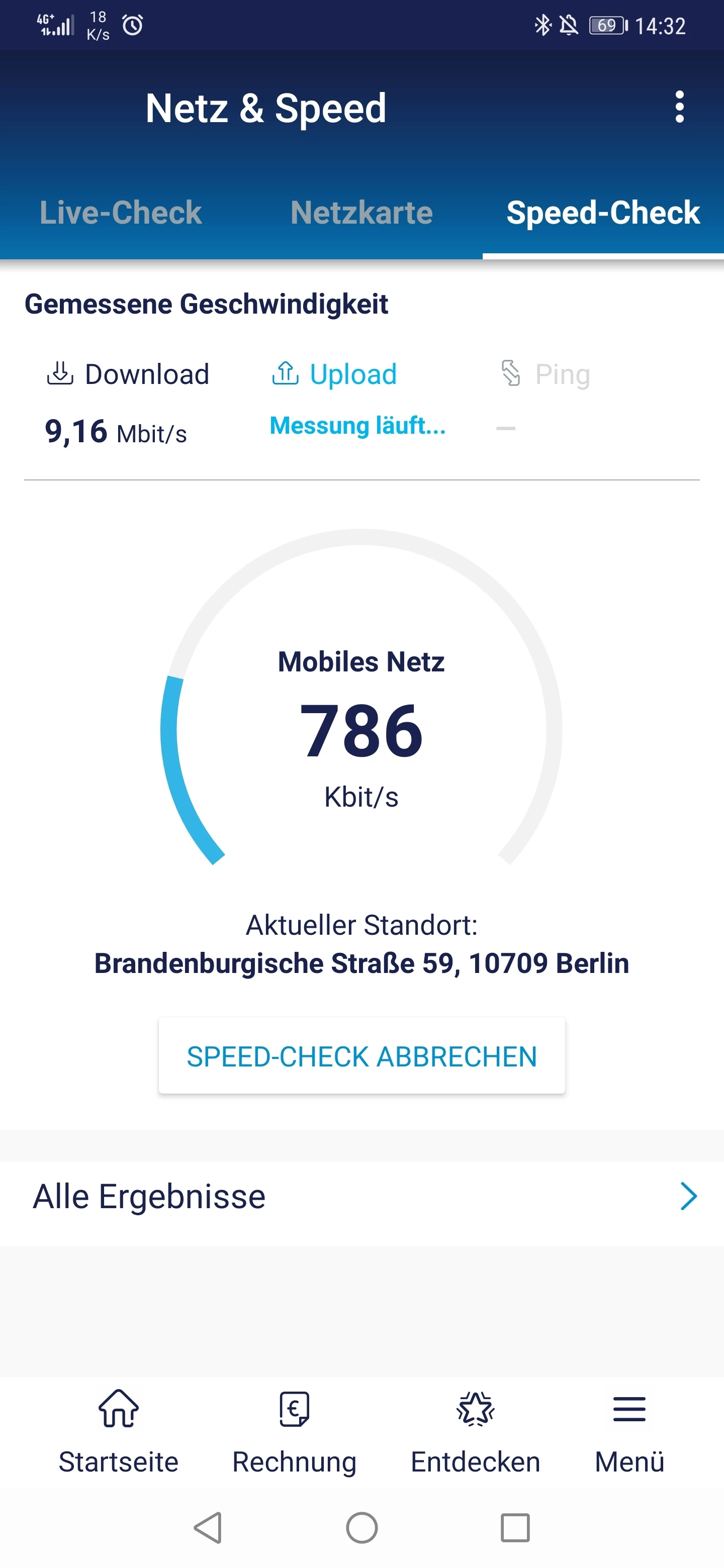Tap the system back button
Viewport: 724px width, 1568px height.
tap(208, 1527)
